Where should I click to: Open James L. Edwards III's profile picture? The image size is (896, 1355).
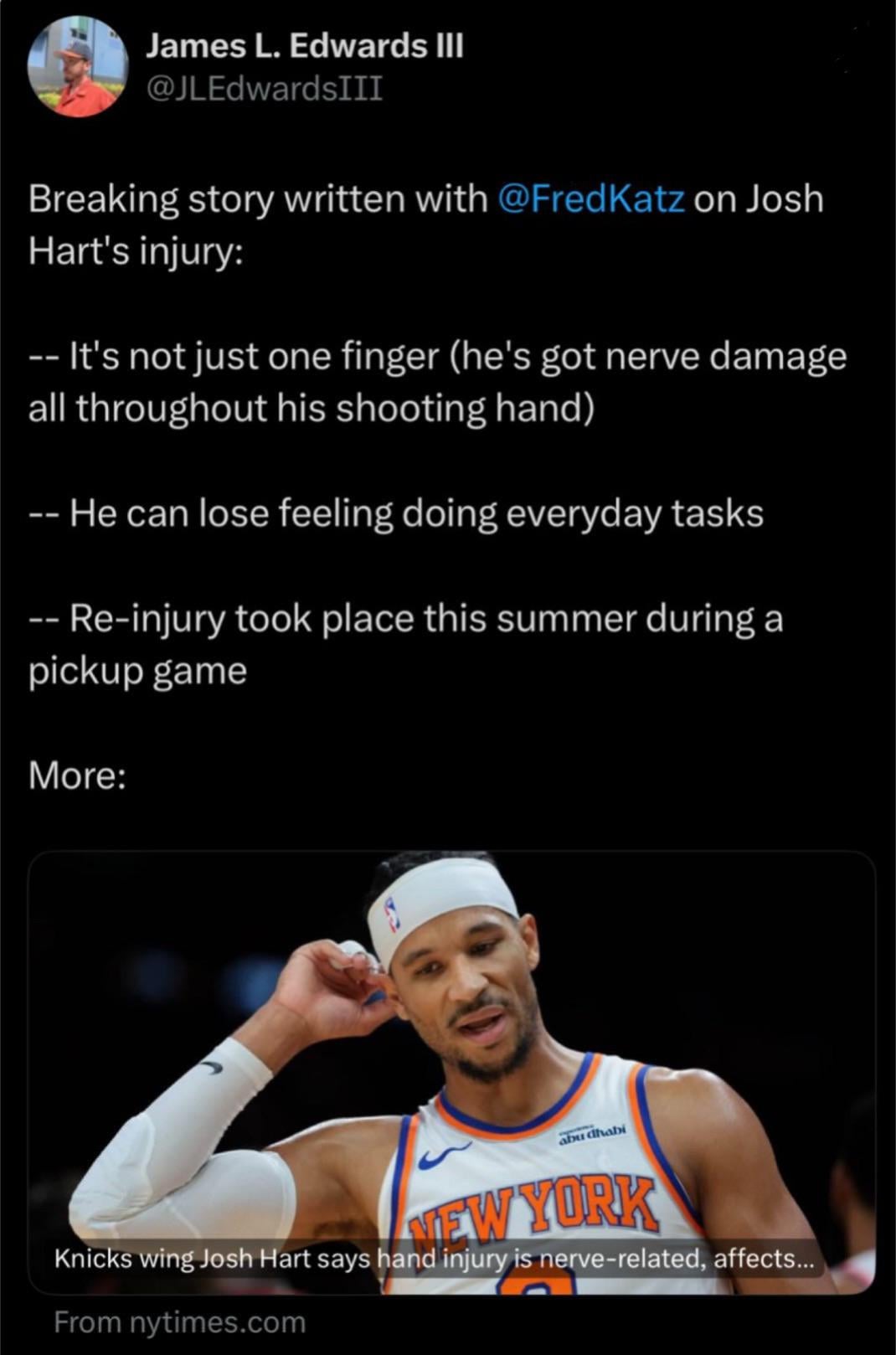(x=77, y=67)
